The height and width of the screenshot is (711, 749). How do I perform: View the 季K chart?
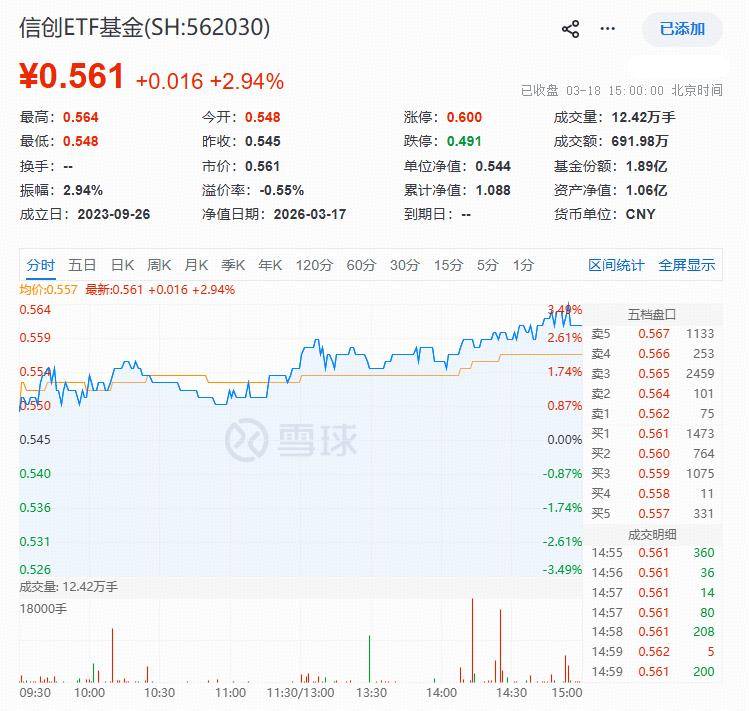[233, 265]
